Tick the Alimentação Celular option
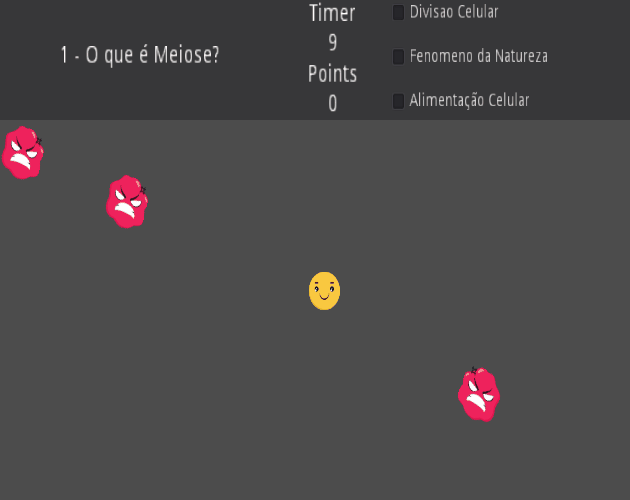This screenshot has height=500, width=630. coord(399,101)
